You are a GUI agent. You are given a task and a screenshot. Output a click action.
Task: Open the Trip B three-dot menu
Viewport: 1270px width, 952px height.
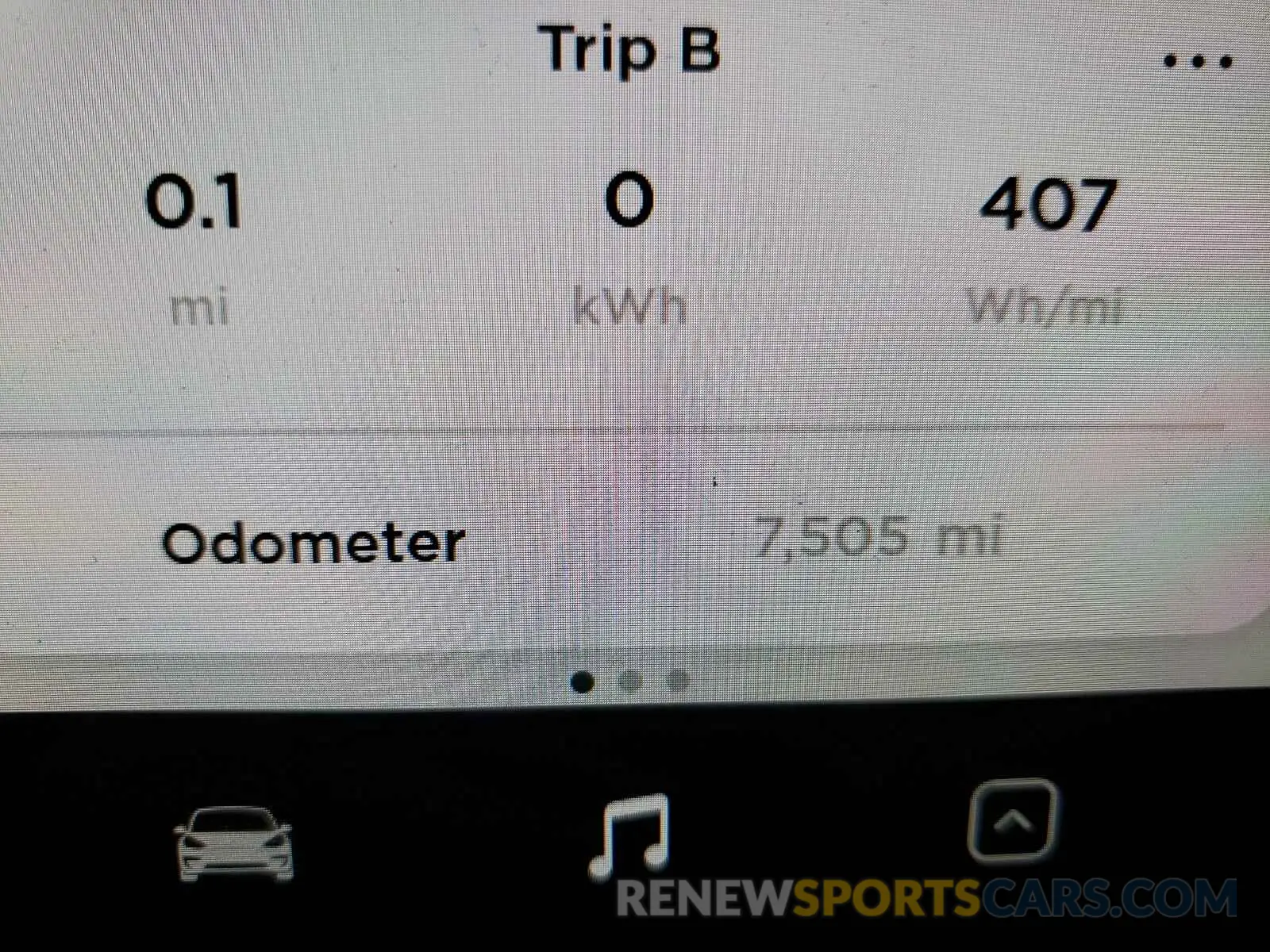tap(1197, 61)
